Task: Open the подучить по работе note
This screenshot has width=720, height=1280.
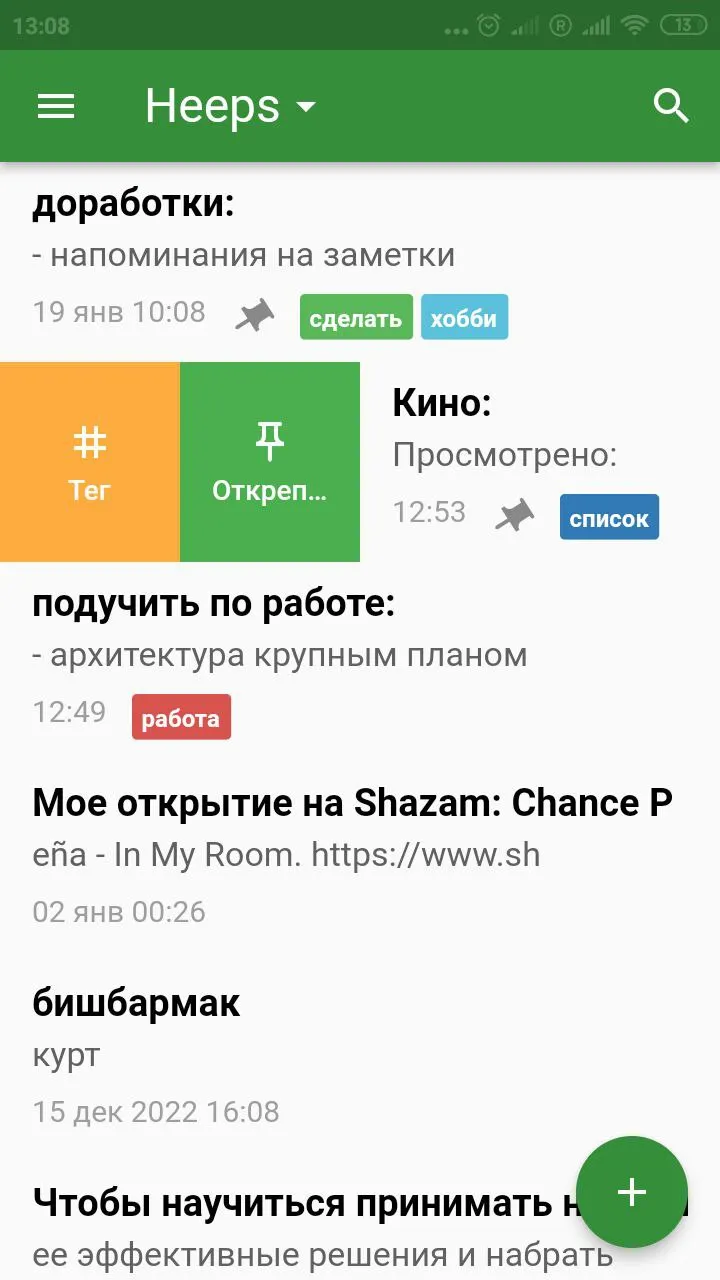Action: point(360,662)
